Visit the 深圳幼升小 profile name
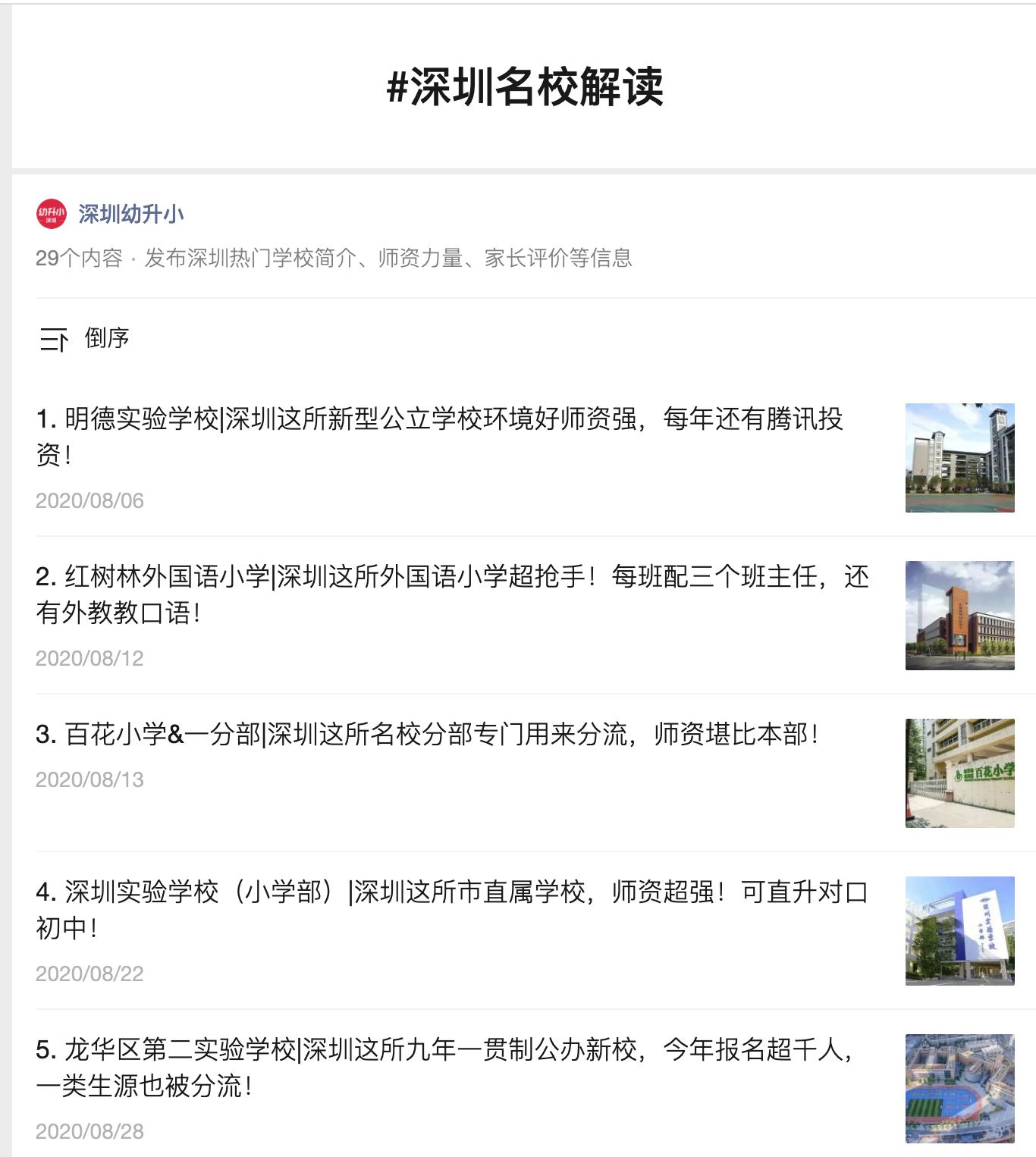The width and height of the screenshot is (1036, 1157). tap(130, 215)
